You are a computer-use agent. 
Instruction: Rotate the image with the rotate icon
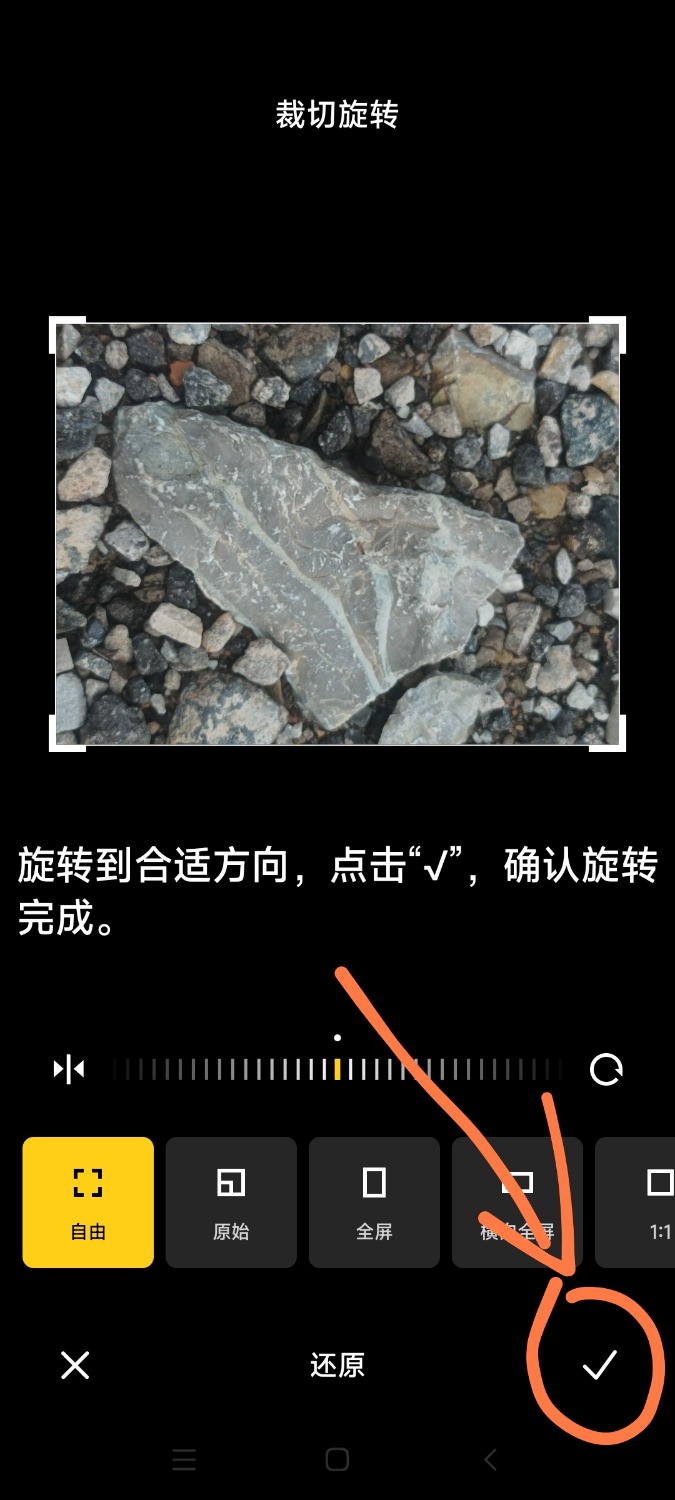(x=606, y=1070)
